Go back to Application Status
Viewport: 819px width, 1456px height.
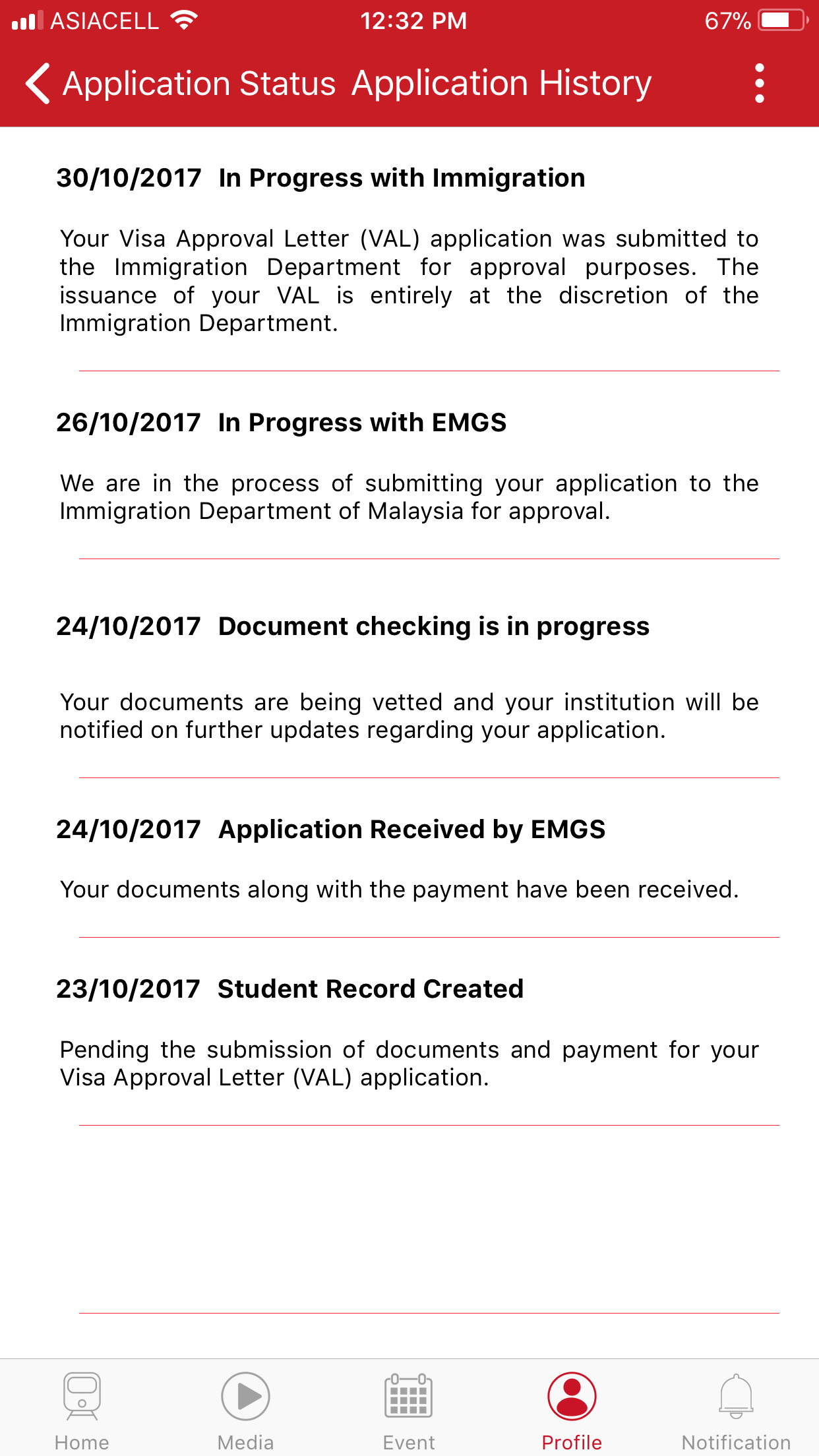click(x=40, y=84)
